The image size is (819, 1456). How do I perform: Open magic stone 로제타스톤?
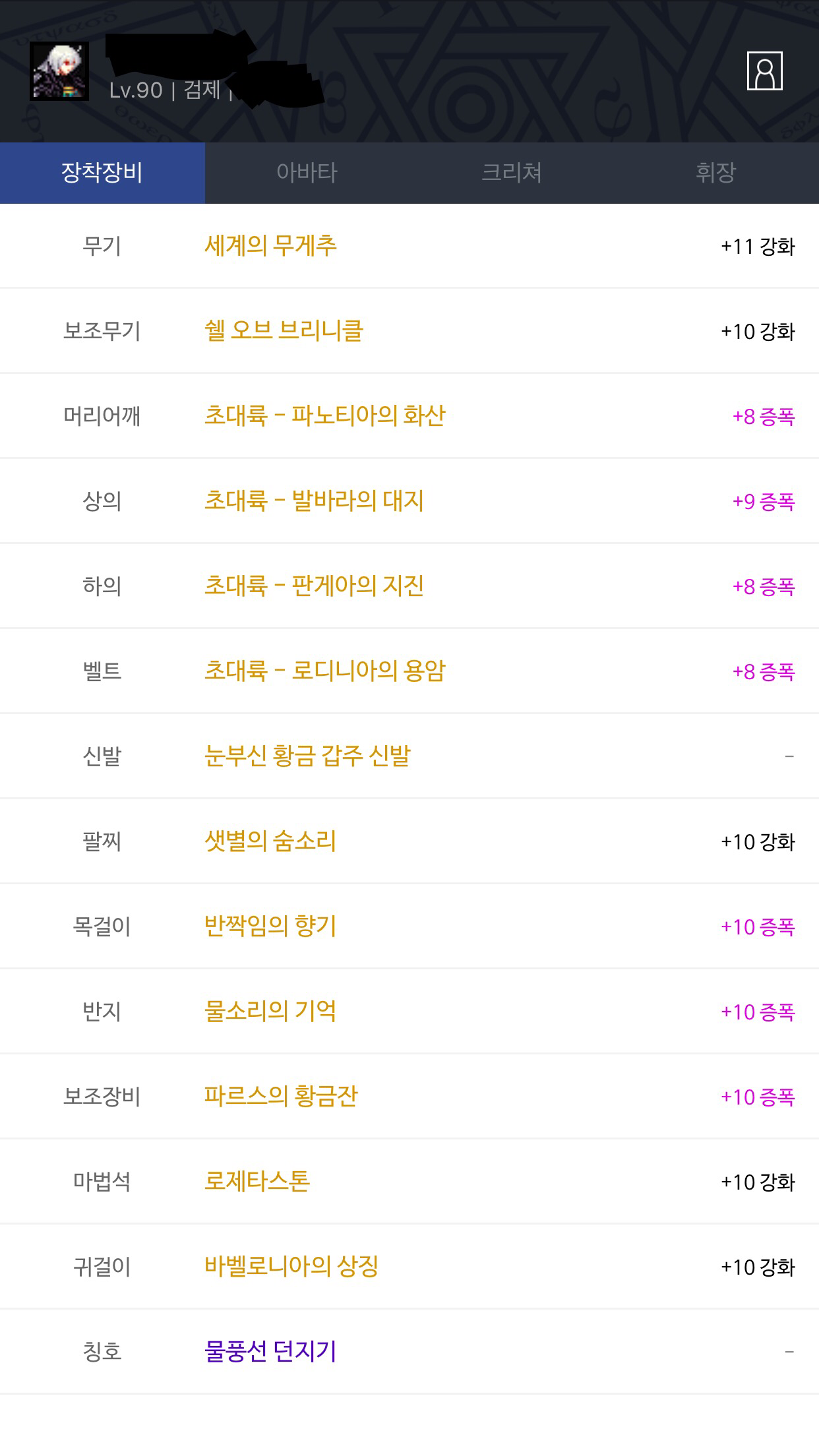tap(257, 1182)
